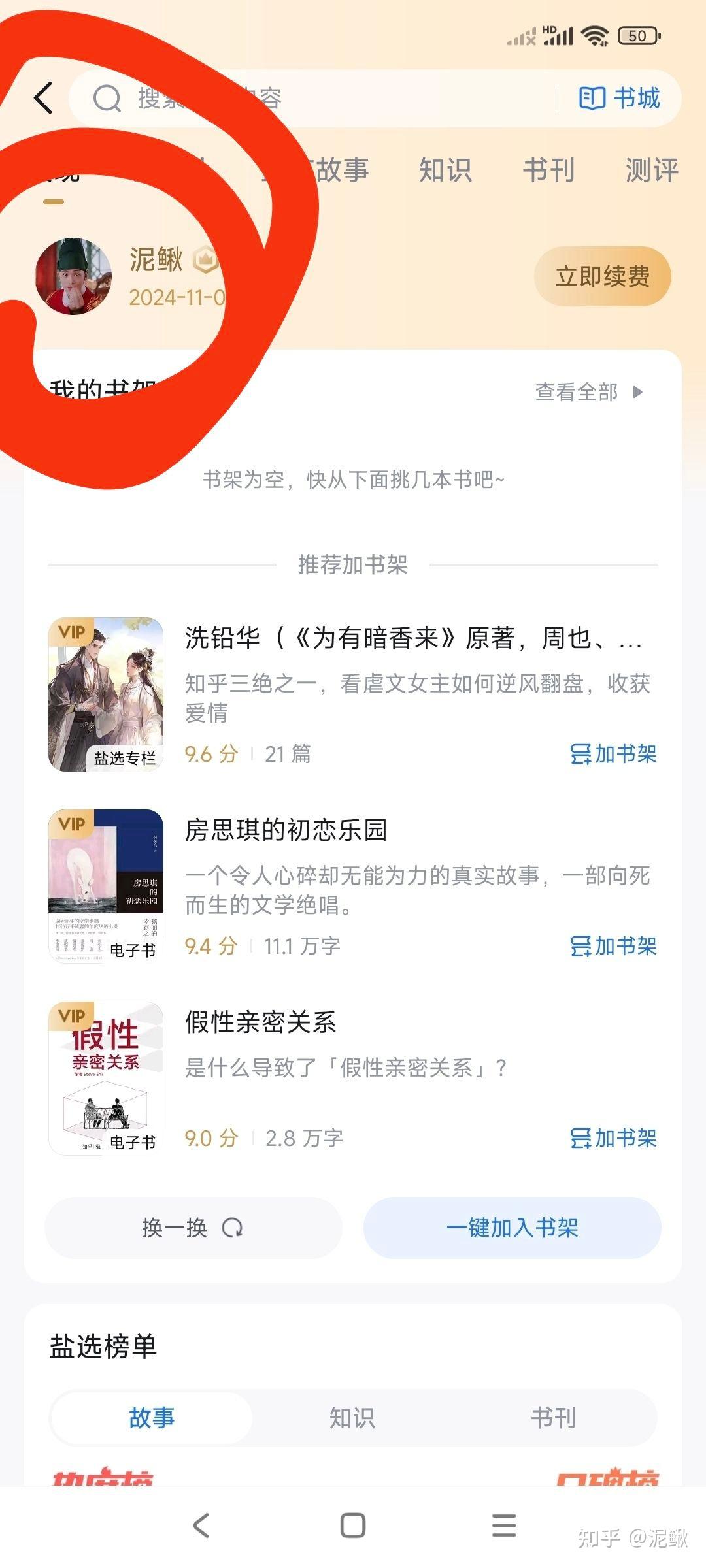Open 房思琪的初恋乐园
Viewport: 706px width, 1568px height.
(x=286, y=830)
